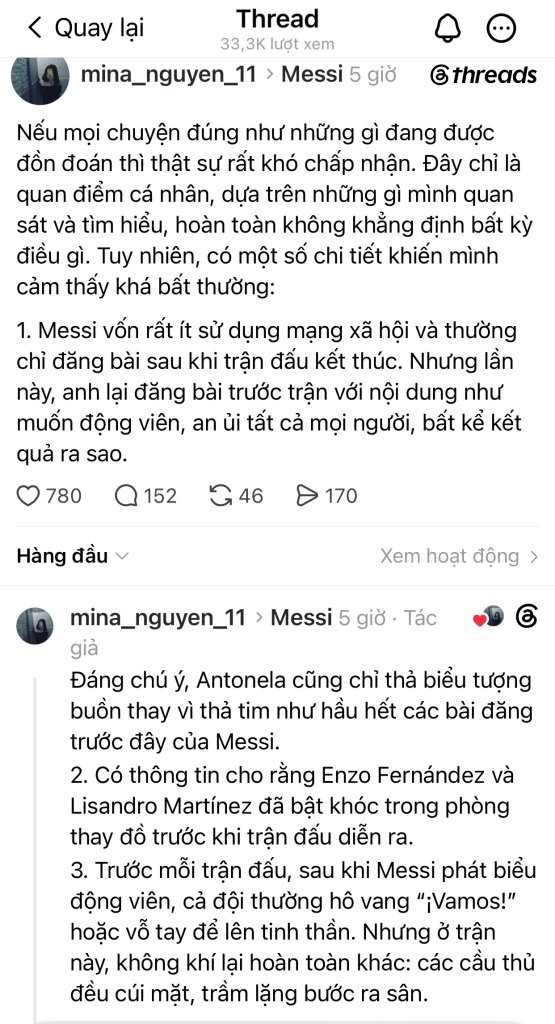The image size is (555, 1024).
Task: Open the Messi topic tag in top post
Action: click(x=311, y=75)
